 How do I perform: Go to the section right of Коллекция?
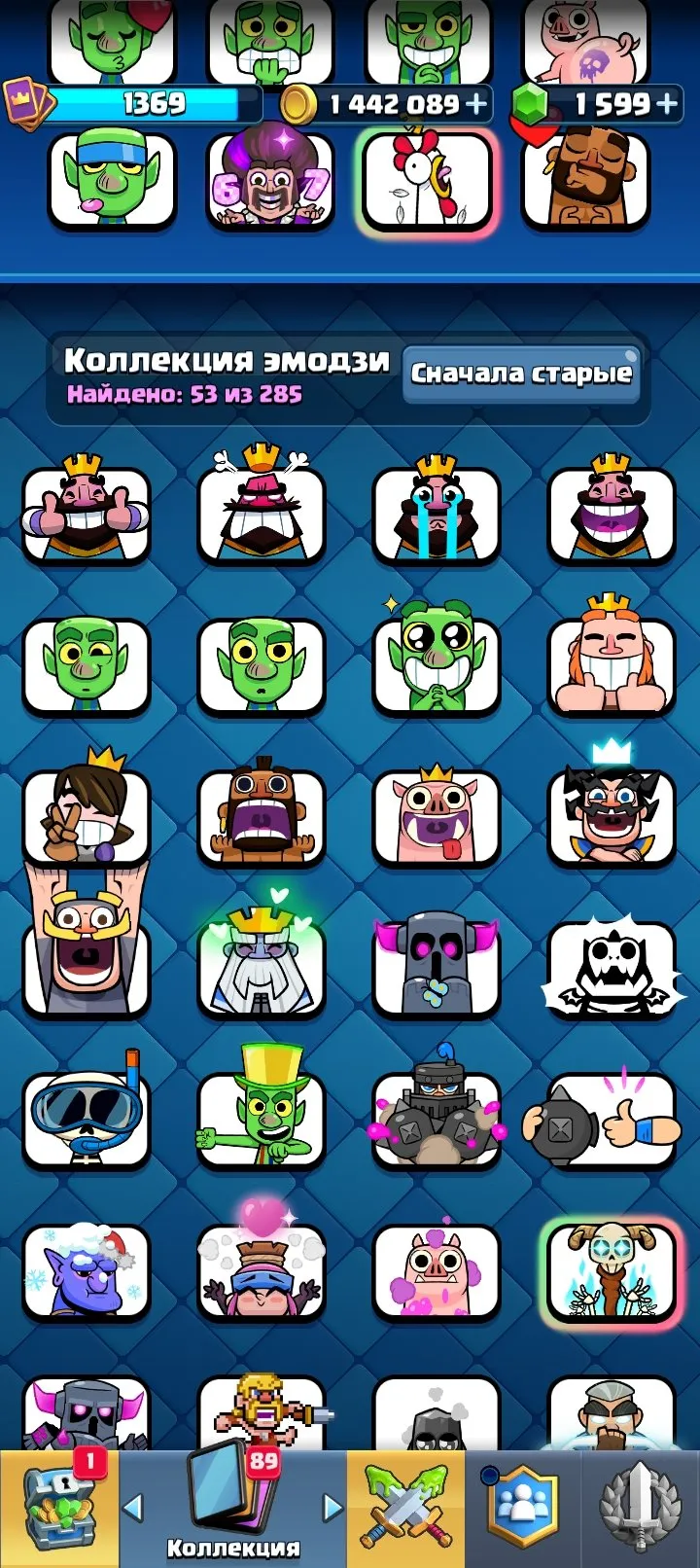[332, 1508]
